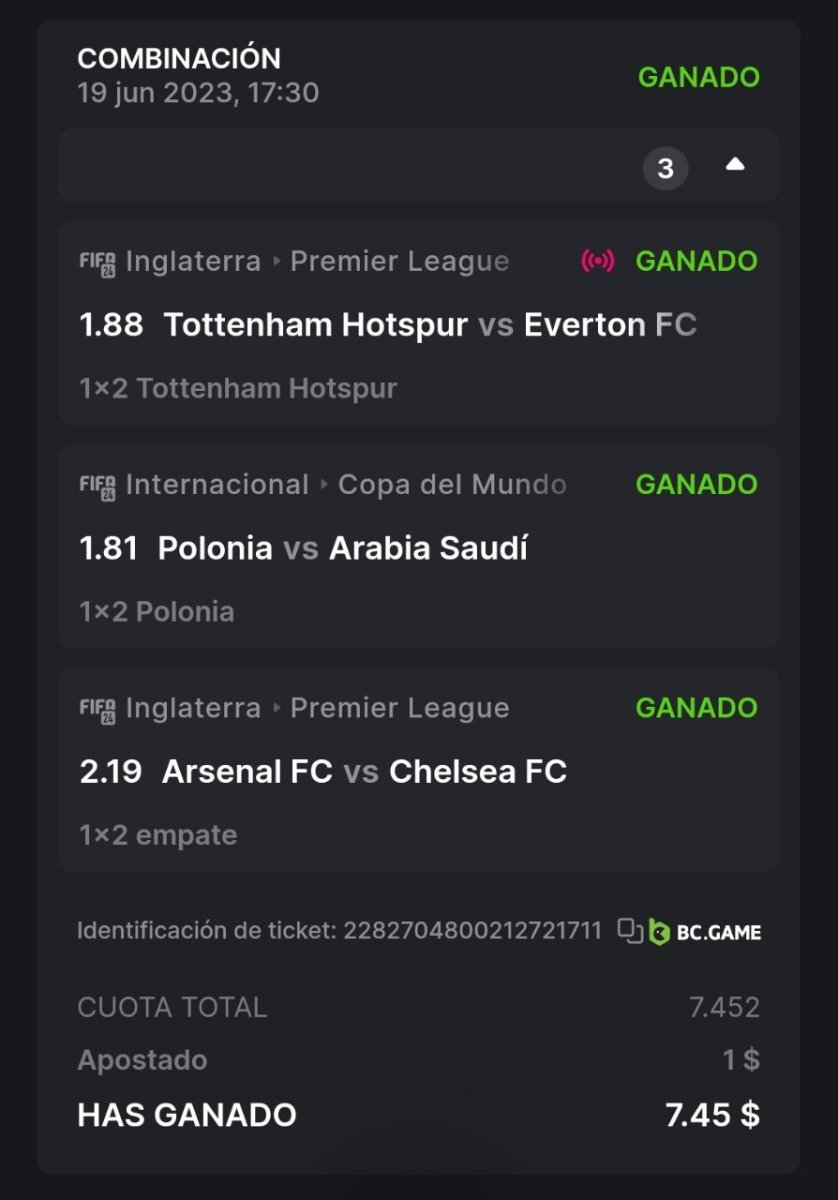Open the Arsenal FC vs Chelsea FC match
Screen dimensions: 838x1200
[x=364, y=771]
